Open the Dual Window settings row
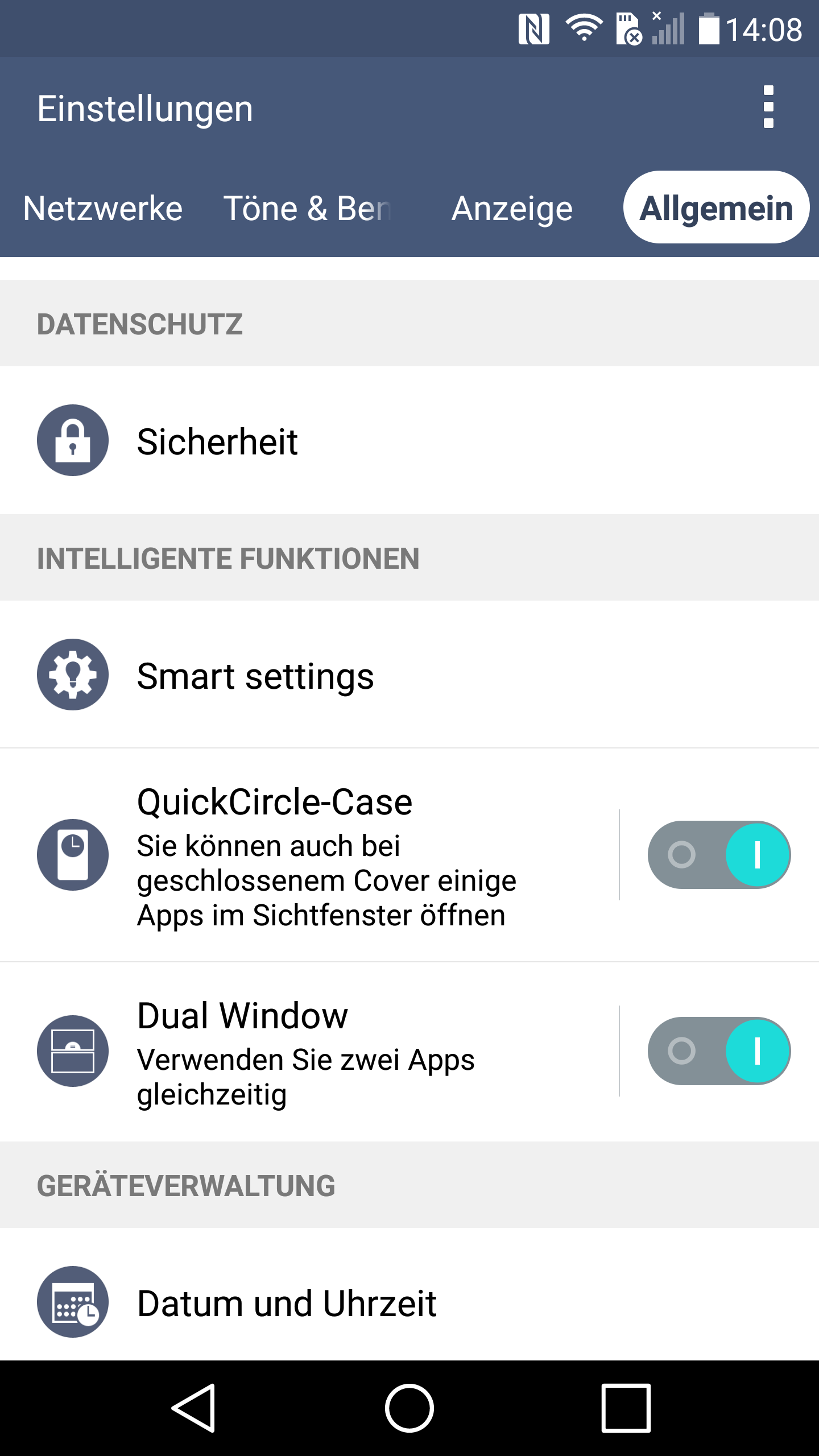This screenshot has height=1456, width=819. tap(309, 1051)
